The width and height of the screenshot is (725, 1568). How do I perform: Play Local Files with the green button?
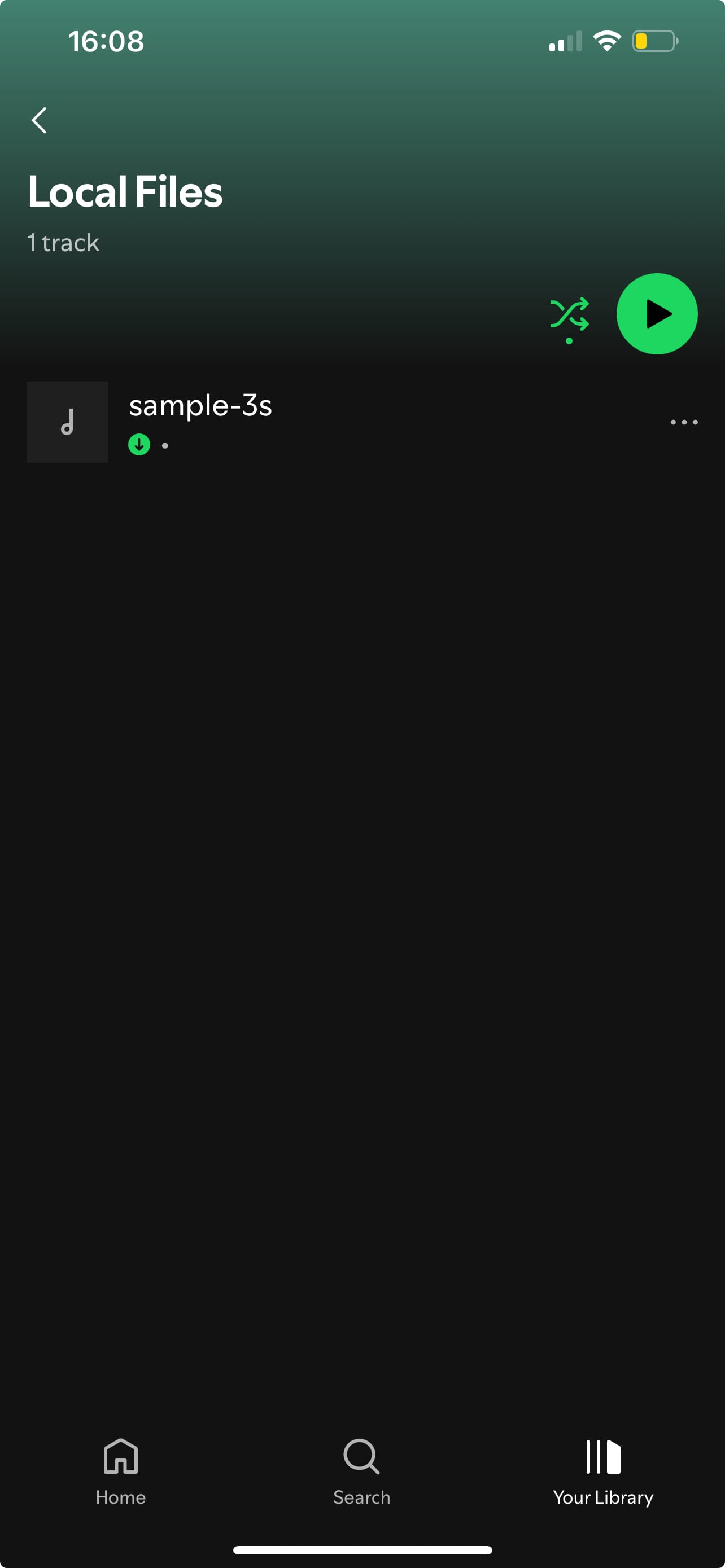point(656,313)
